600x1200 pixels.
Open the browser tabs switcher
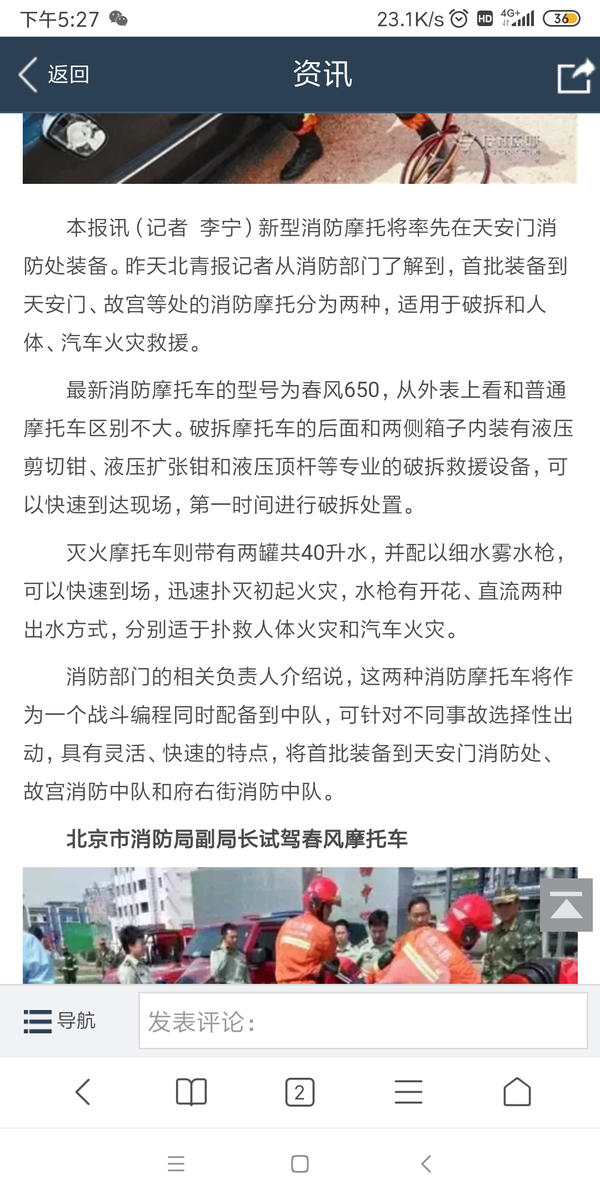tap(299, 1092)
